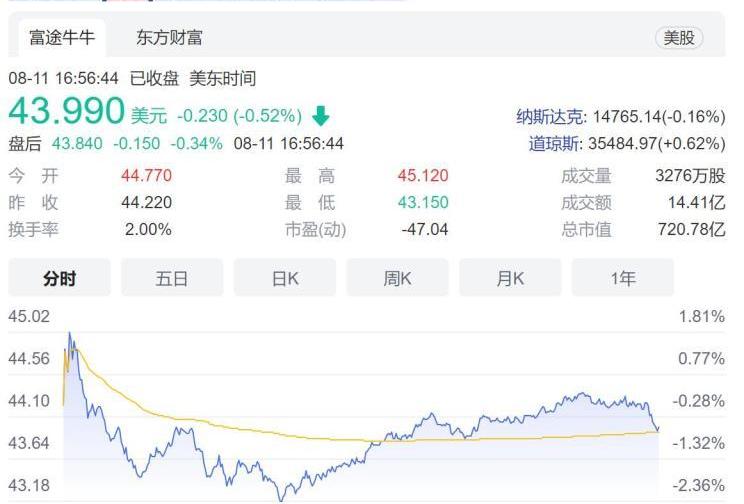This screenshot has height=504, width=744.
Task: Open the 周K chart
Action: [x=398, y=278]
